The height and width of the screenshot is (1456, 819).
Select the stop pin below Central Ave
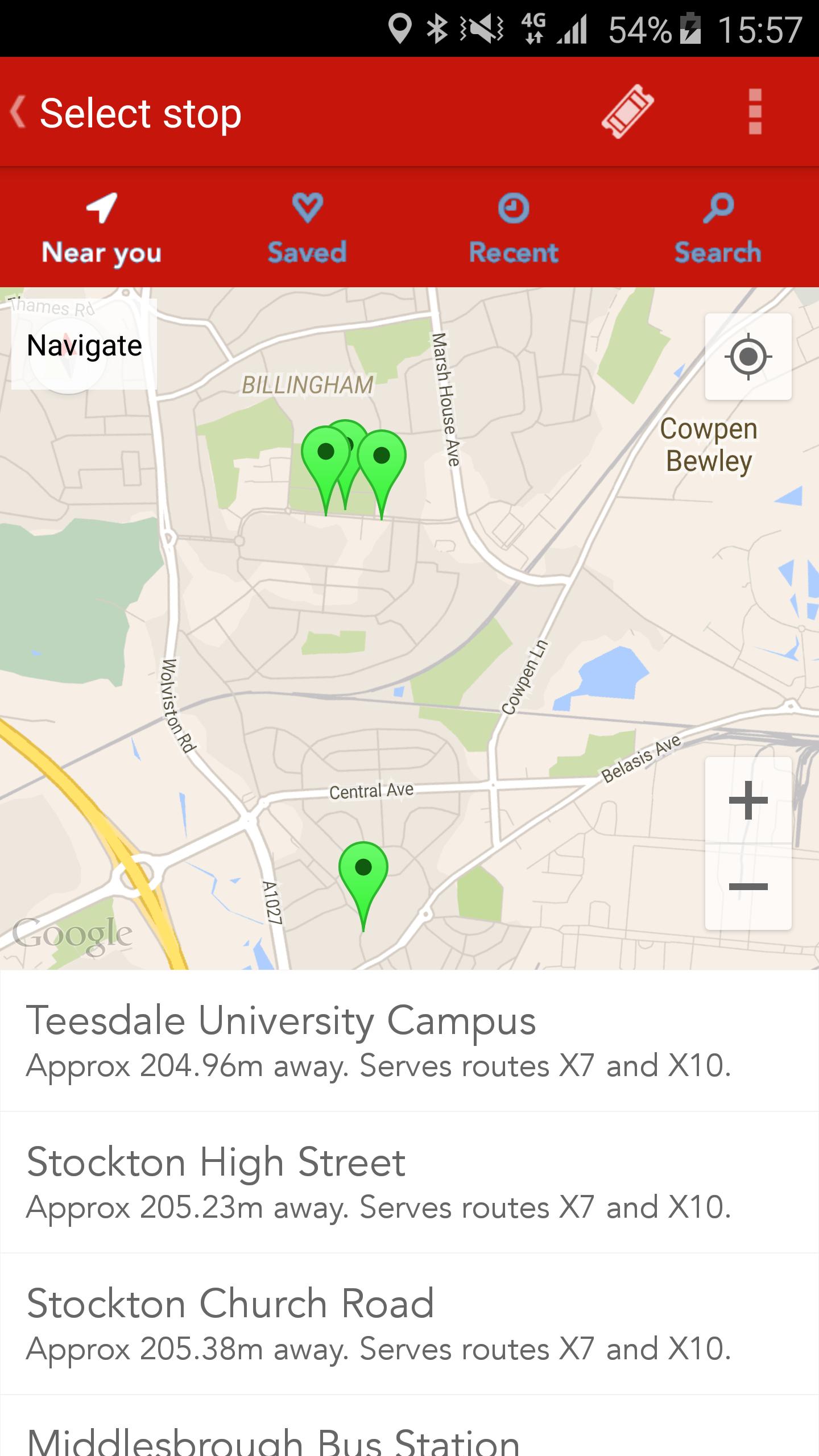click(x=363, y=870)
